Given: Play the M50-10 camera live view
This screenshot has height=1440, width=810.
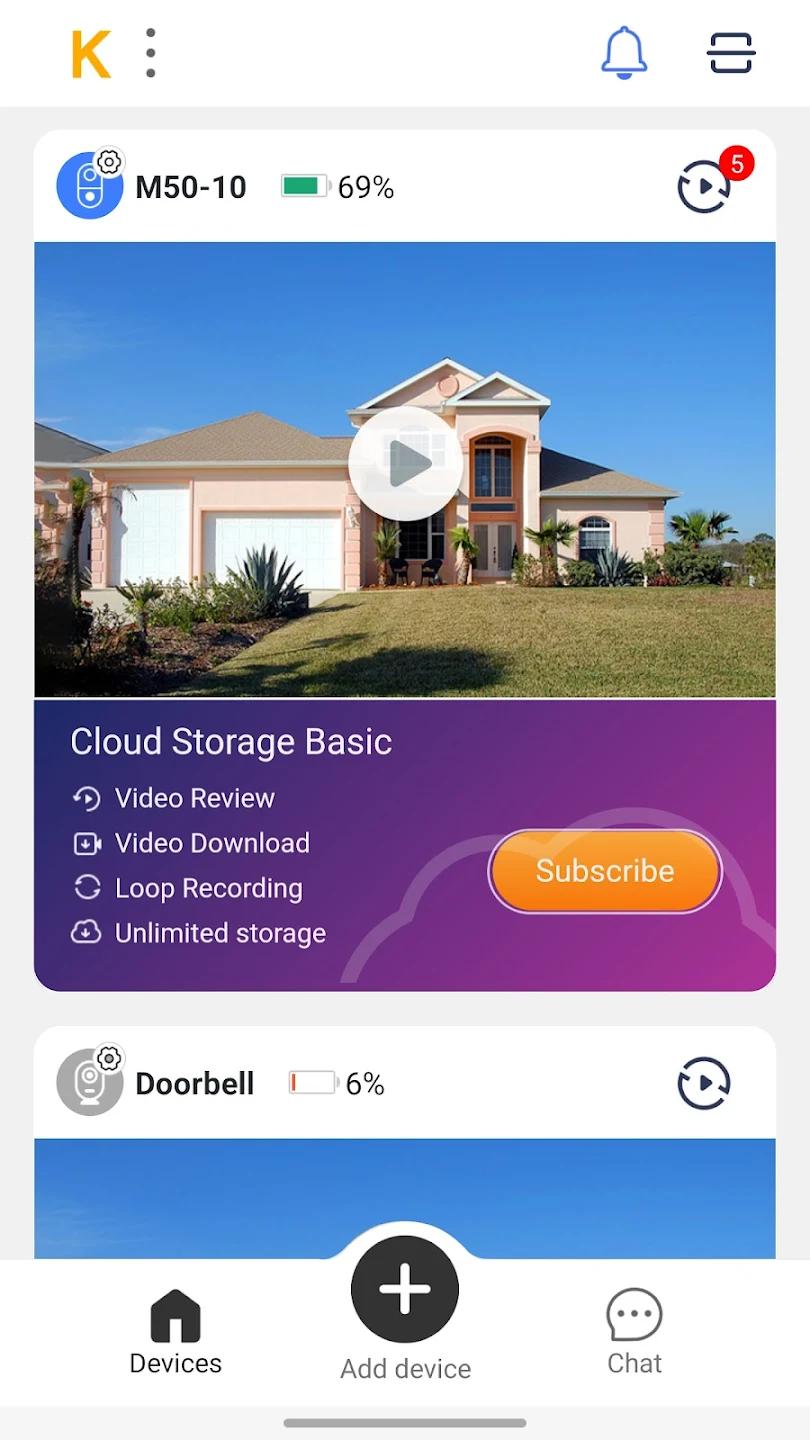Looking at the screenshot, I should (x=405, y=462).
